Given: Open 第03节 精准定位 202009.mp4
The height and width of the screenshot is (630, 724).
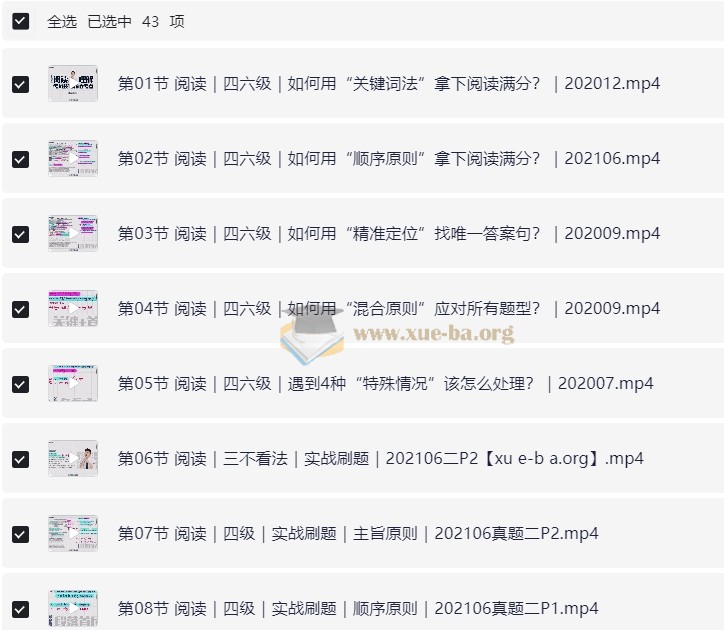Looking at the screenshot, I should (x=388, y=234).
